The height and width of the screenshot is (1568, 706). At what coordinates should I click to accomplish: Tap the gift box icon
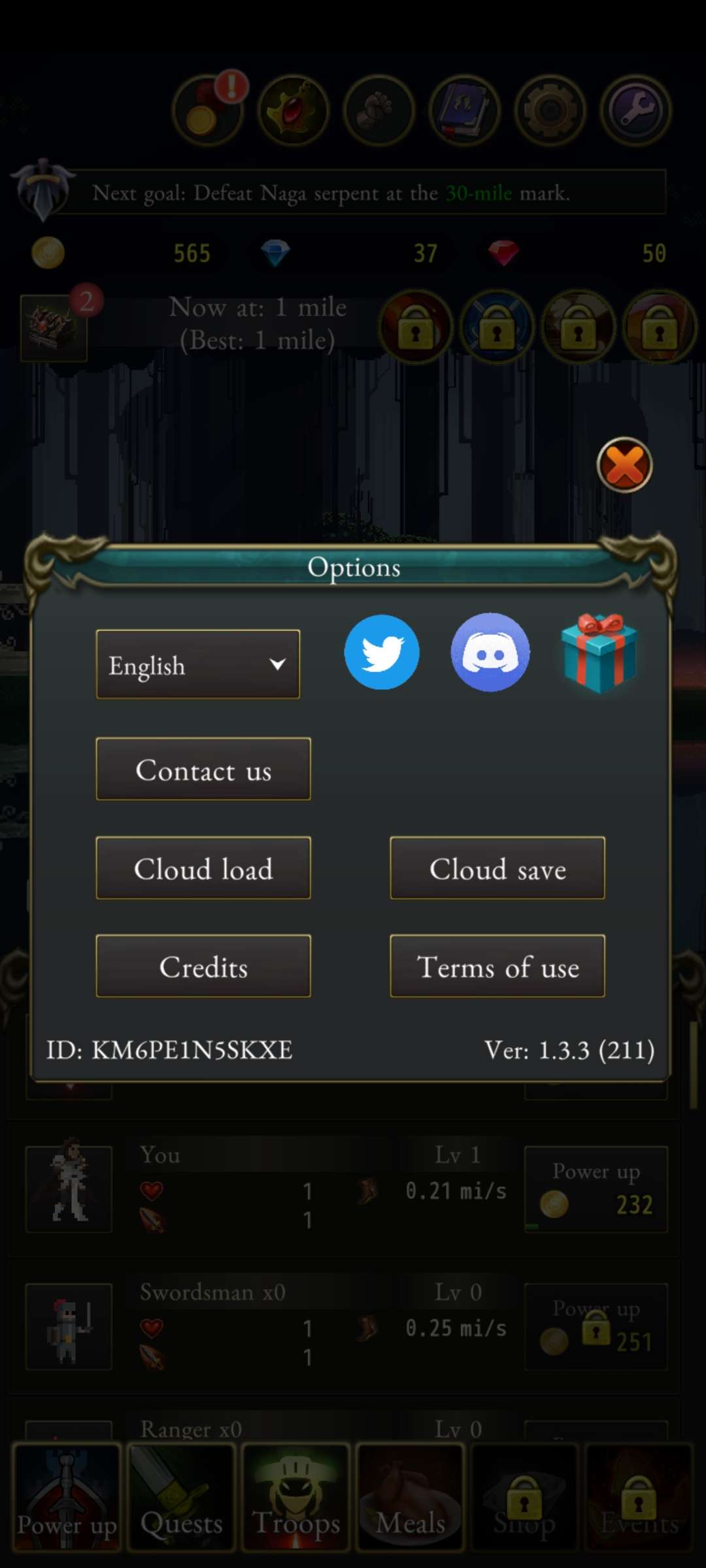[599, 653]
